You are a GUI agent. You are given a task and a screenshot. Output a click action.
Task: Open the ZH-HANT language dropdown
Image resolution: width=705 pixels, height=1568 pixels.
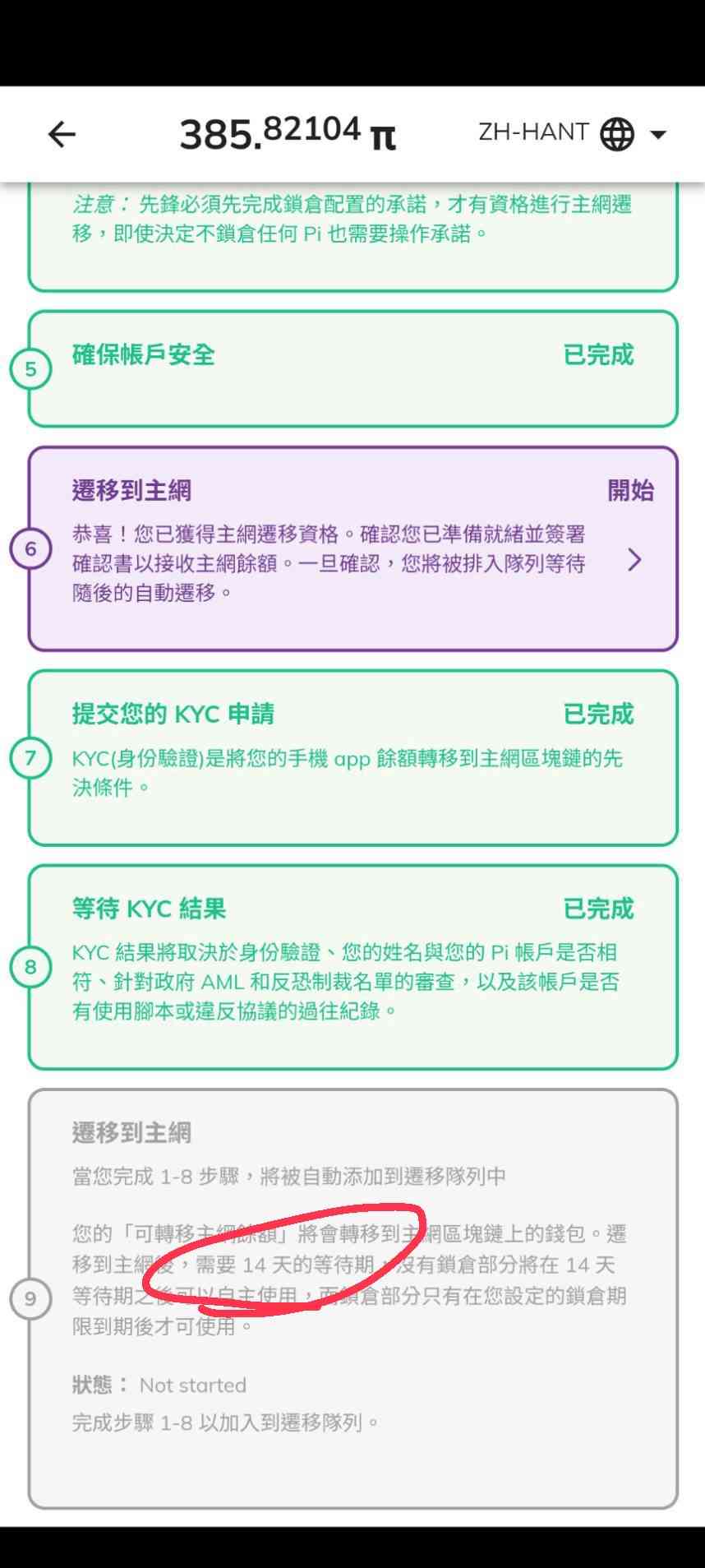click(x=572, y=133)
